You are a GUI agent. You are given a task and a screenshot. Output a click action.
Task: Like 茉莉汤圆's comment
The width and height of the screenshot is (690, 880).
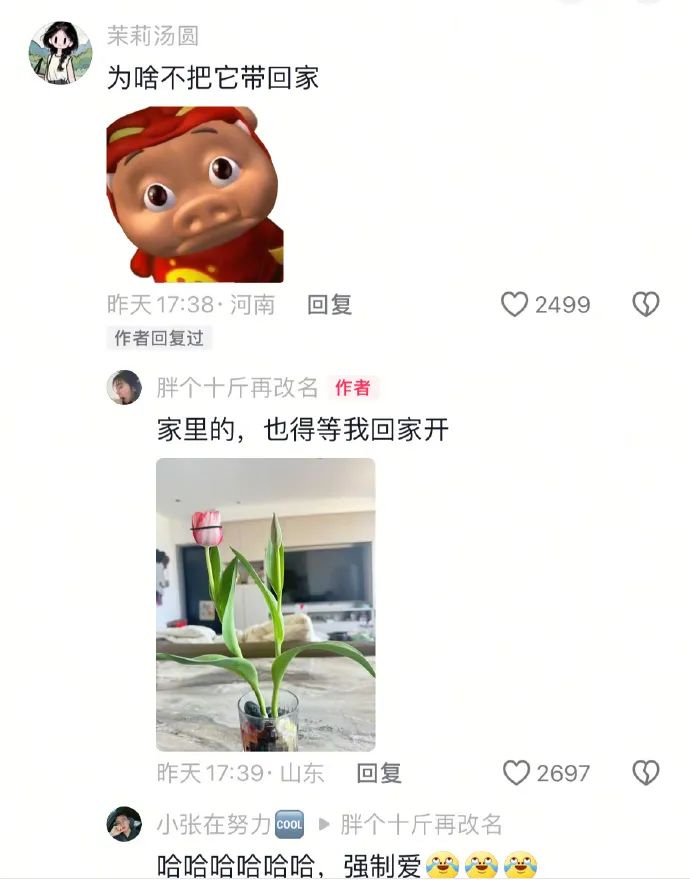click(x=514, y=305)
